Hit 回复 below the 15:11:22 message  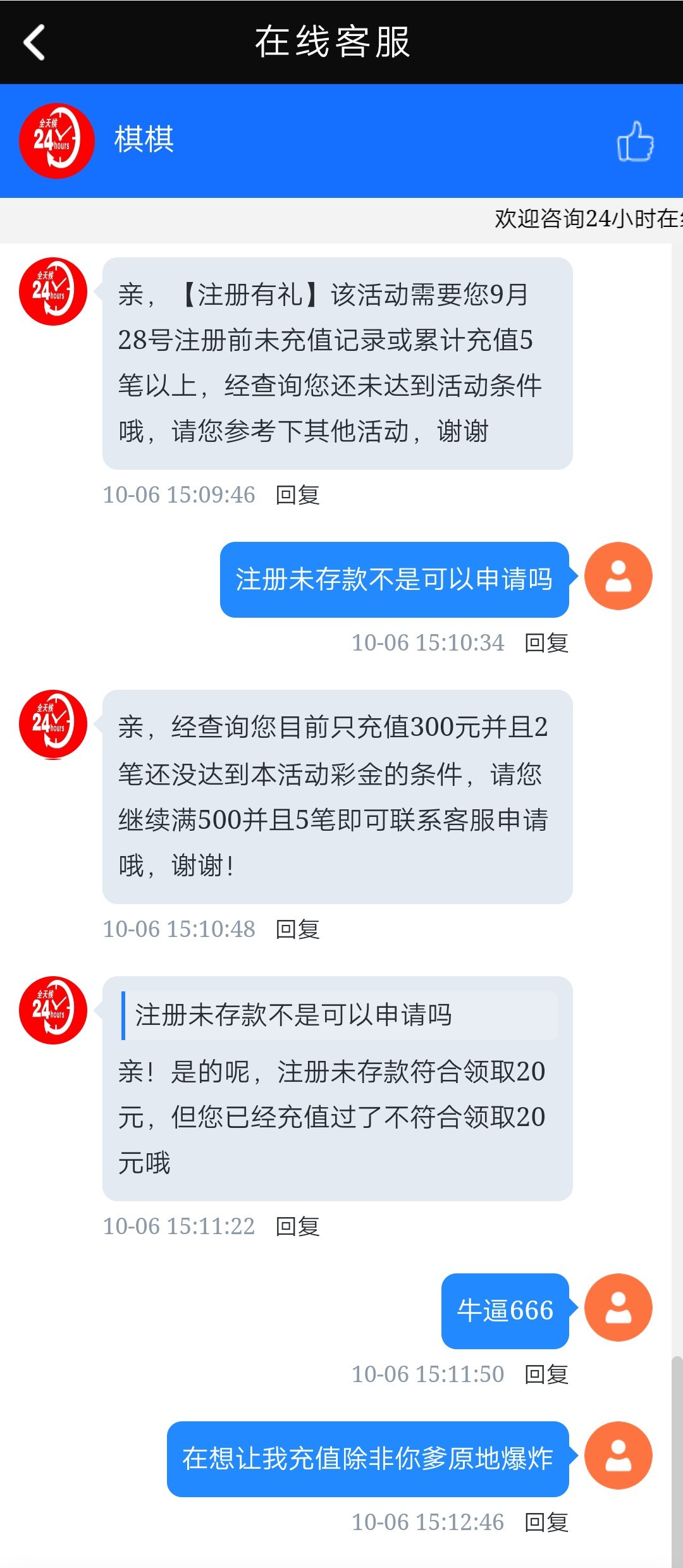coord(297,1227)
